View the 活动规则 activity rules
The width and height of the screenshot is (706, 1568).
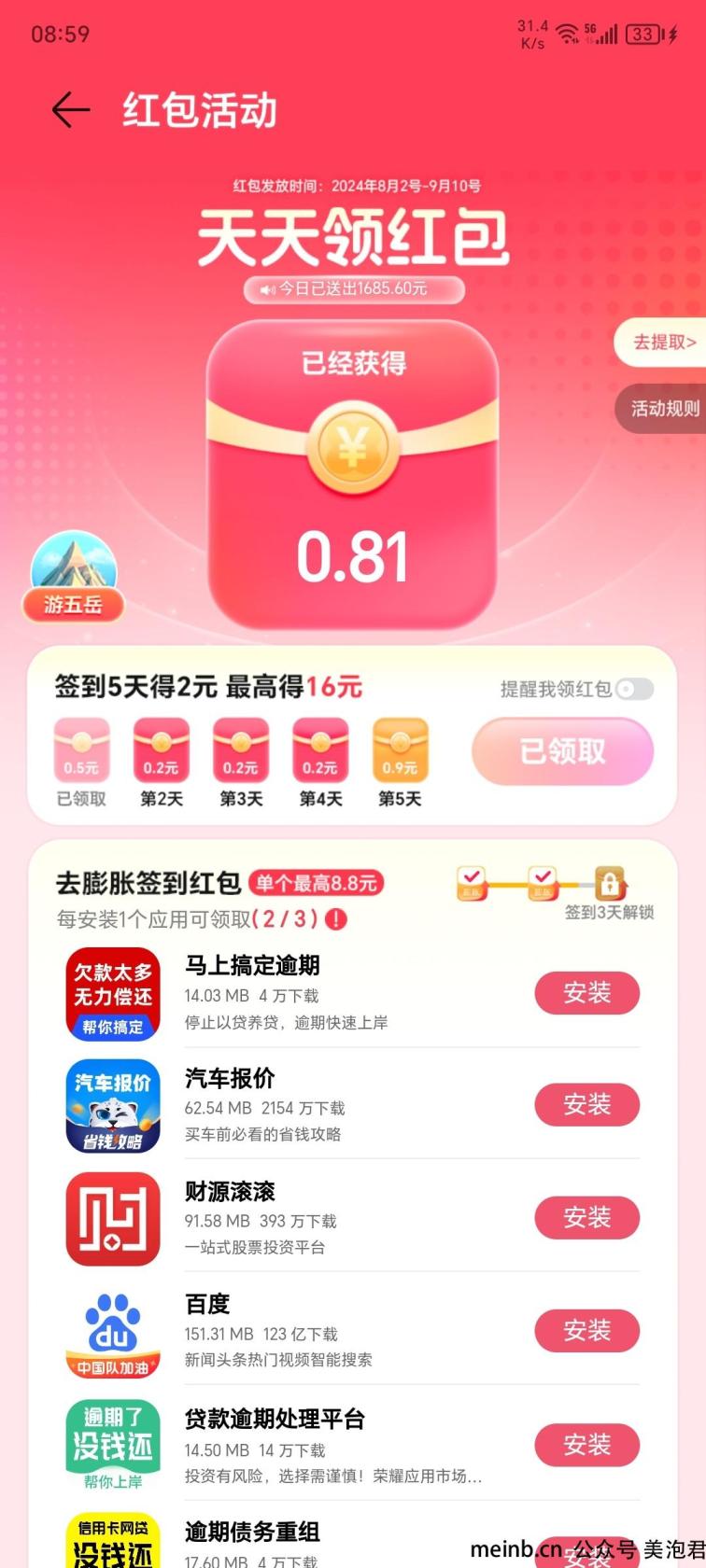point(663,409)
